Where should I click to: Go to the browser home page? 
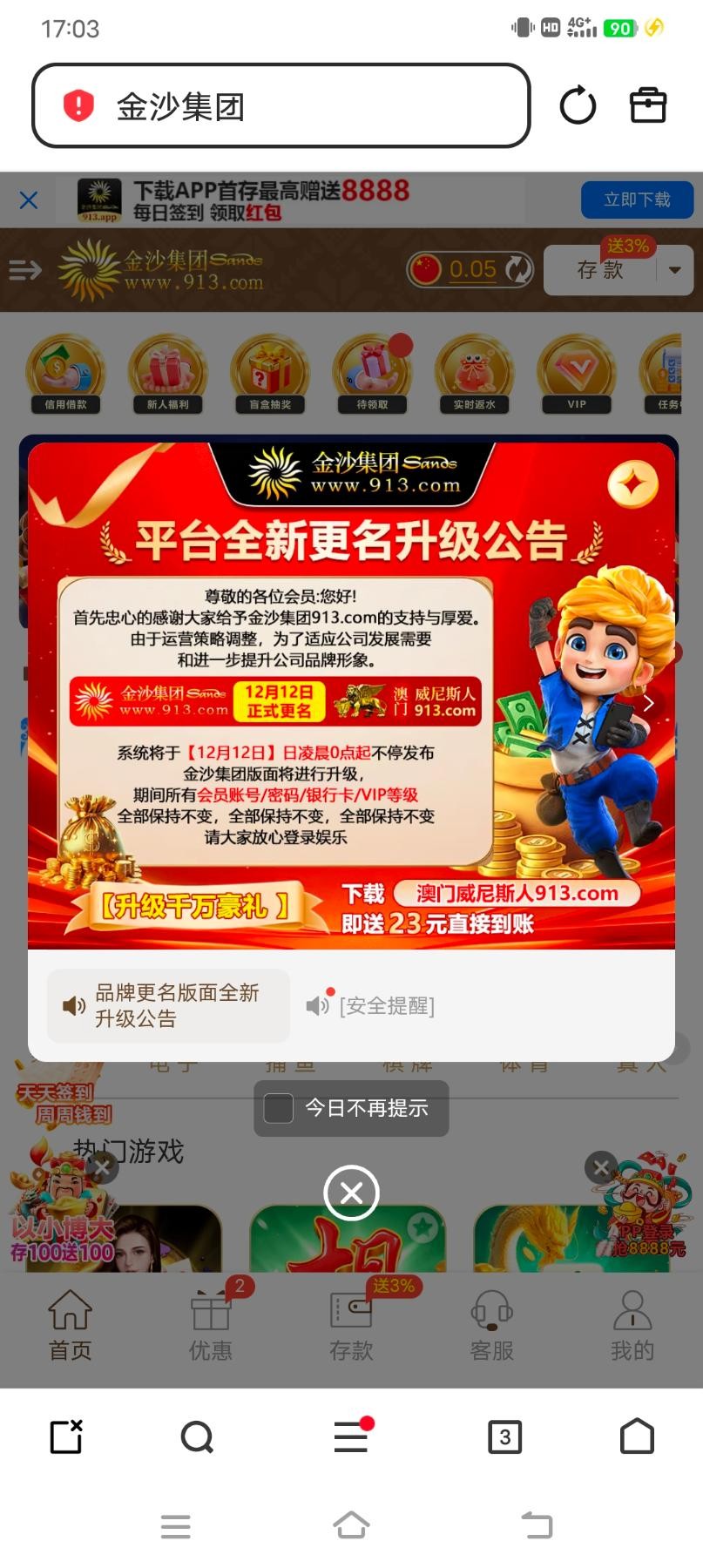pyautogui.click(x=637, y=1436)
